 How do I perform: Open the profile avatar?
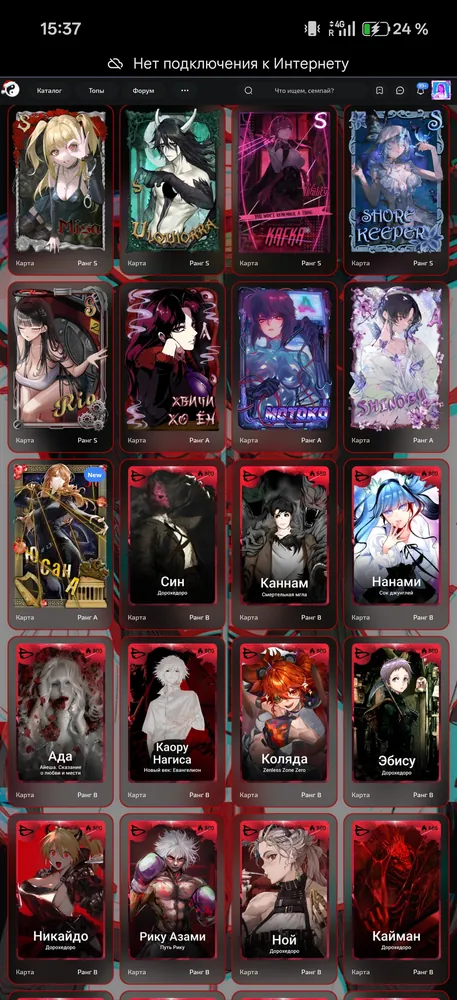[441, 90]
